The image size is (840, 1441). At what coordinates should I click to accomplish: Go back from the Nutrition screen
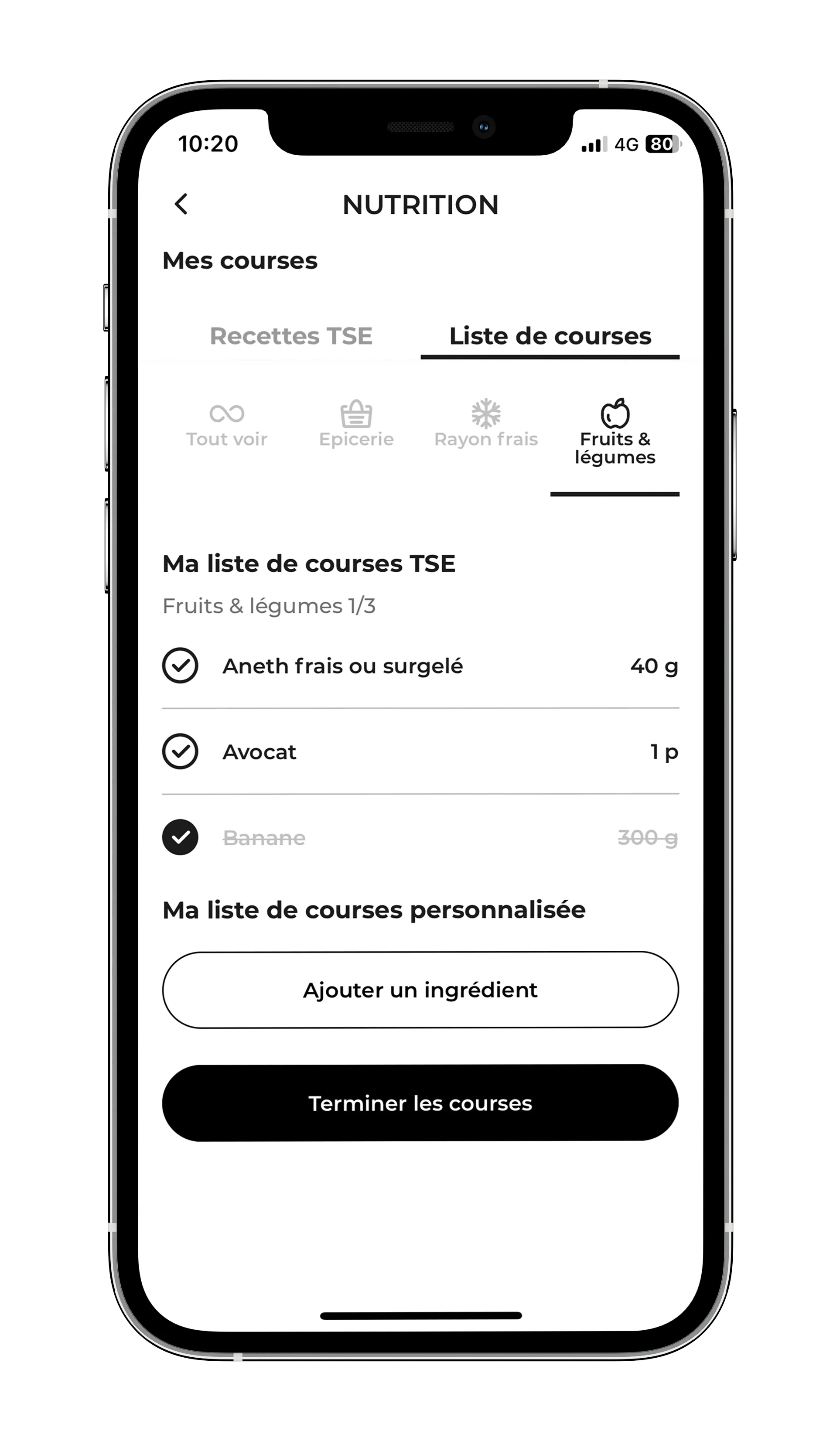coord(181,204)
